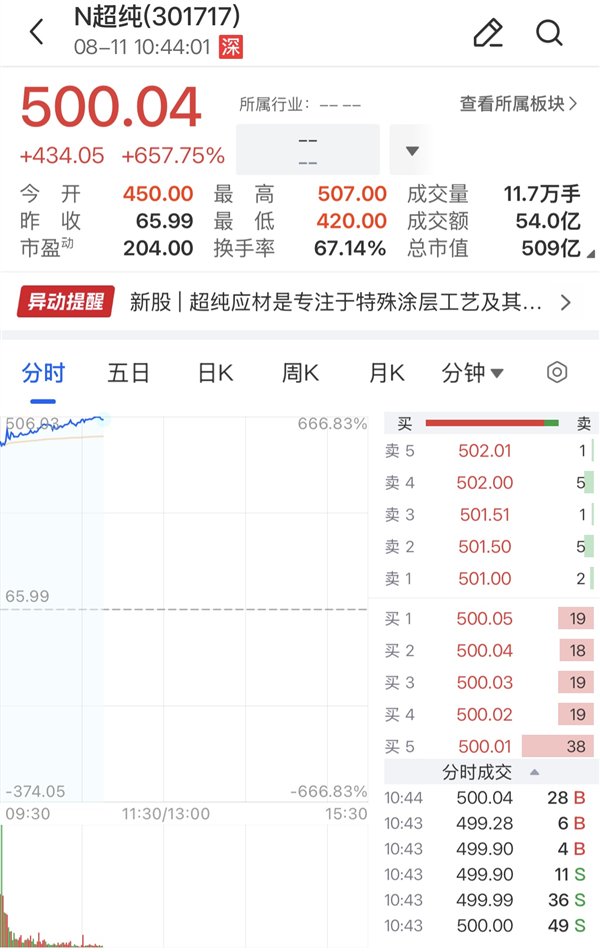Switch to the 五日 chart tab

[x=128, y=373]
